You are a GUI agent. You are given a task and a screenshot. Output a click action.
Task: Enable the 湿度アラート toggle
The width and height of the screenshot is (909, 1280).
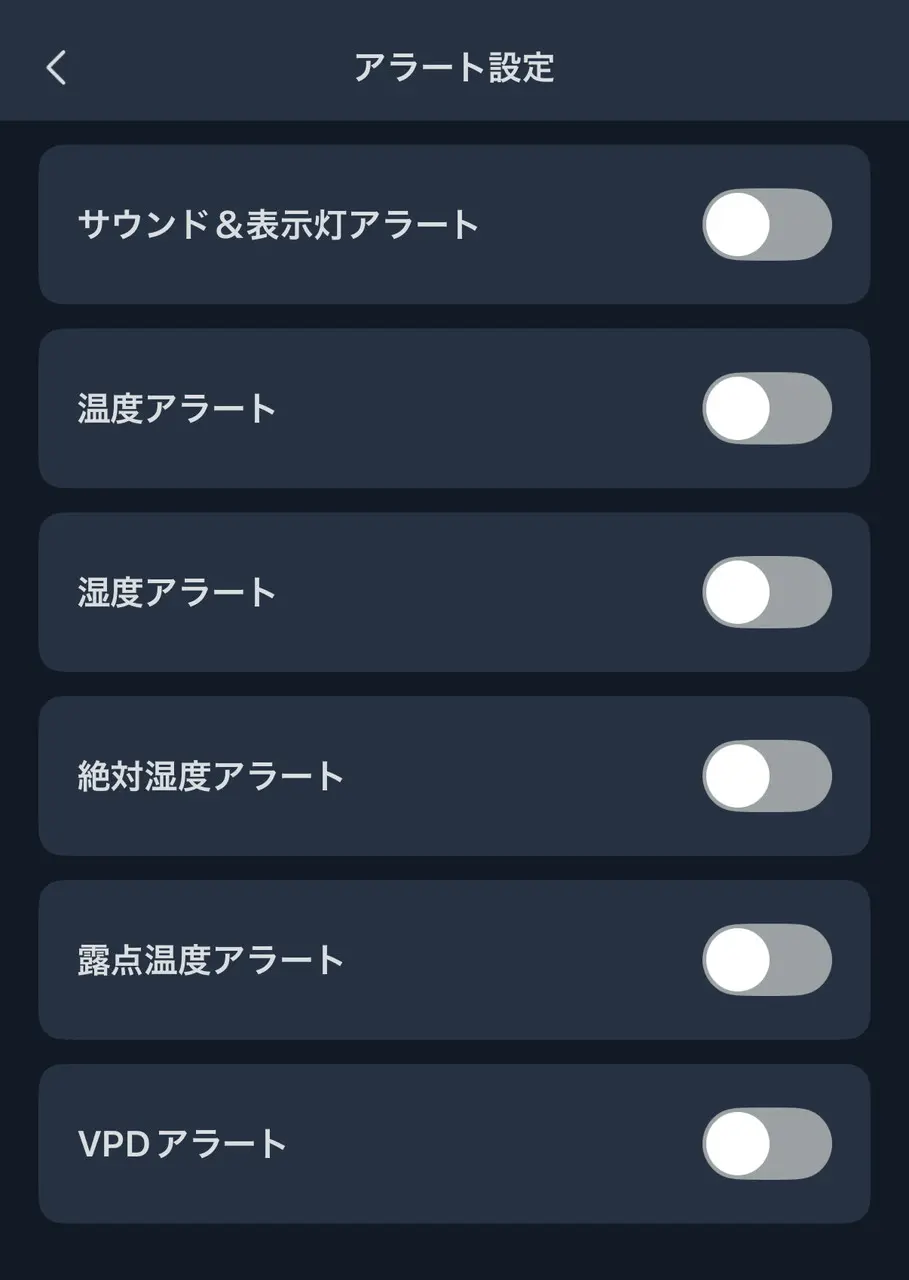pos(766,592)
